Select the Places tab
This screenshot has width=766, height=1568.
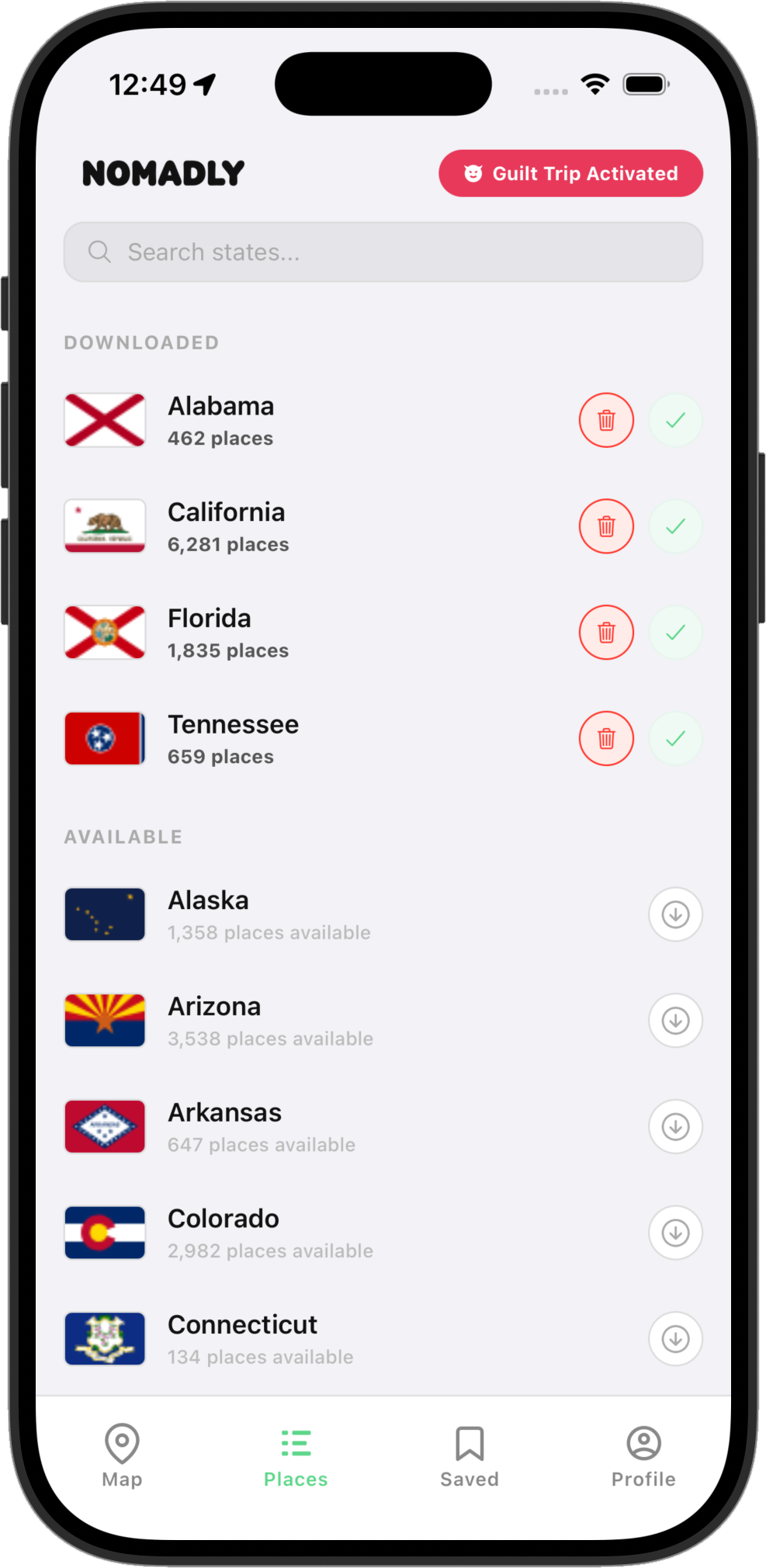296,1455
